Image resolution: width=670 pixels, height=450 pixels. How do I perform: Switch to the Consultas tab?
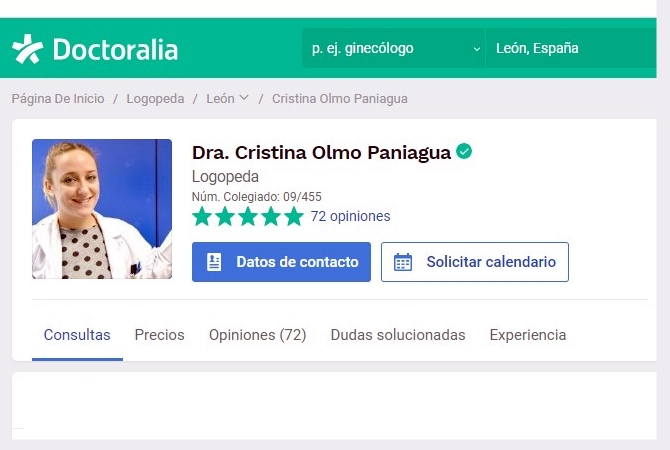point(77,335)
